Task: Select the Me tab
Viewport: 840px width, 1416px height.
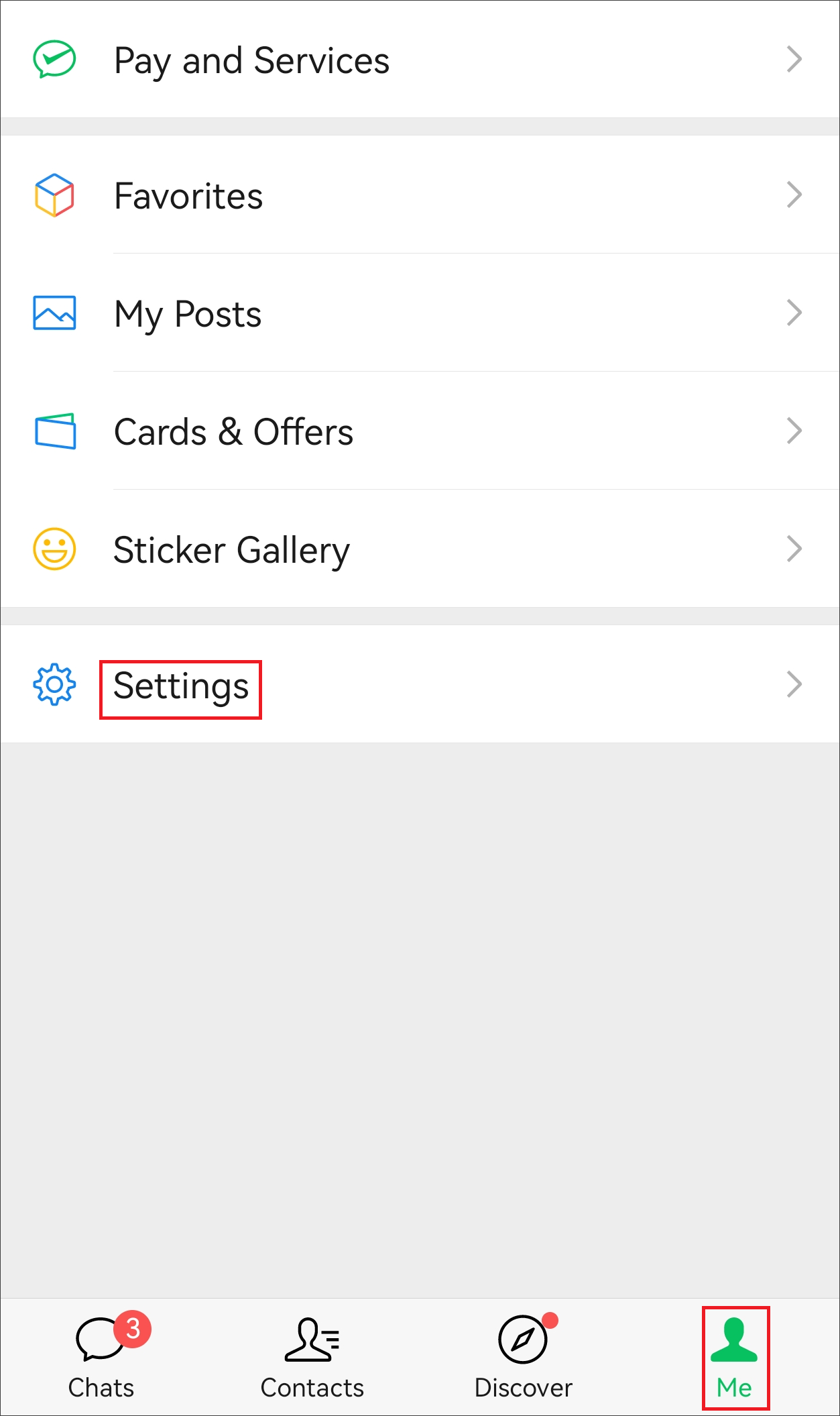Action: pyautogui.click(x=735, y=1358)
